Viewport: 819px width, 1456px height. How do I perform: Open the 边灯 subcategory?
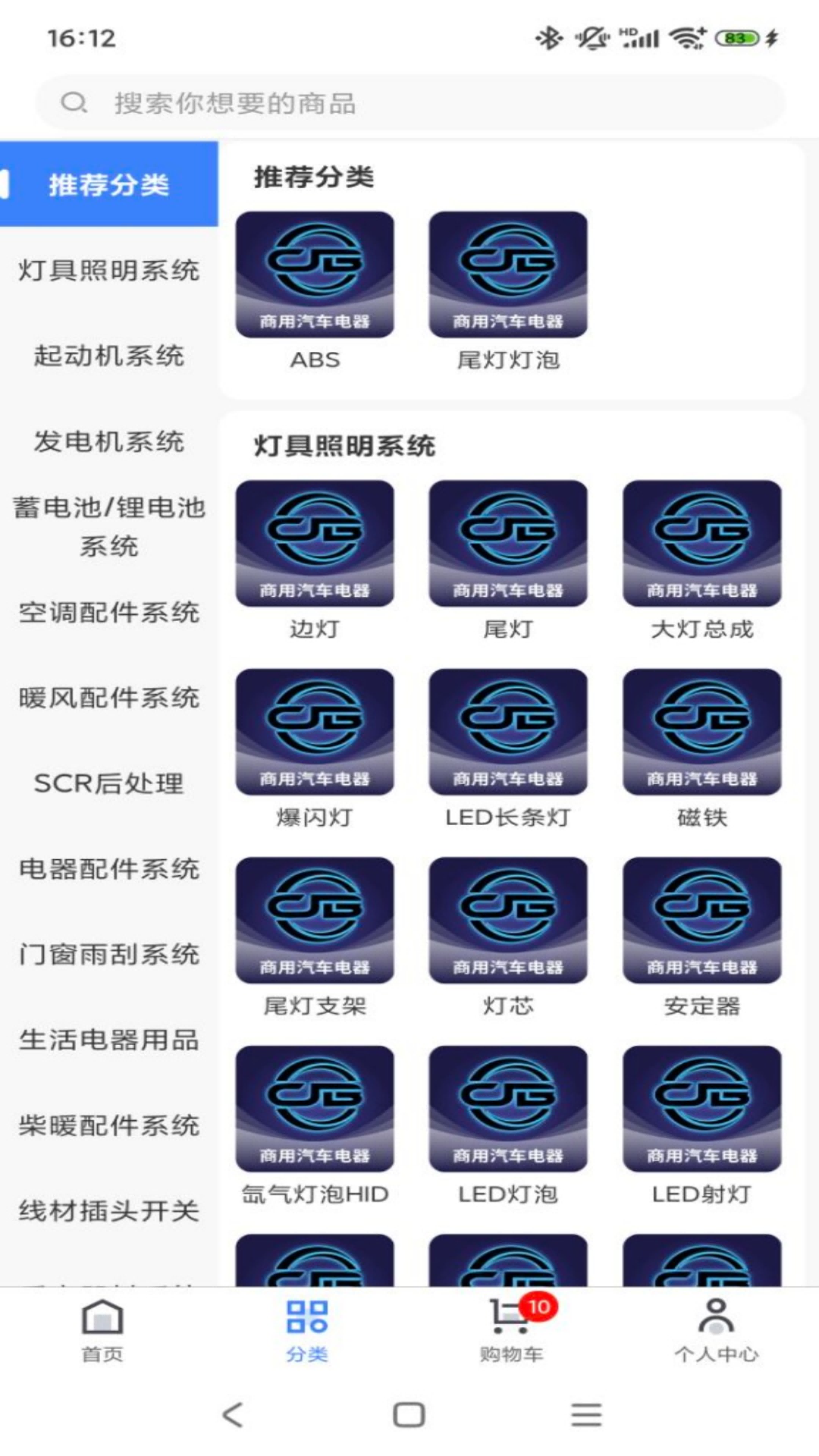pyautogui.click(x=315, y=557)
